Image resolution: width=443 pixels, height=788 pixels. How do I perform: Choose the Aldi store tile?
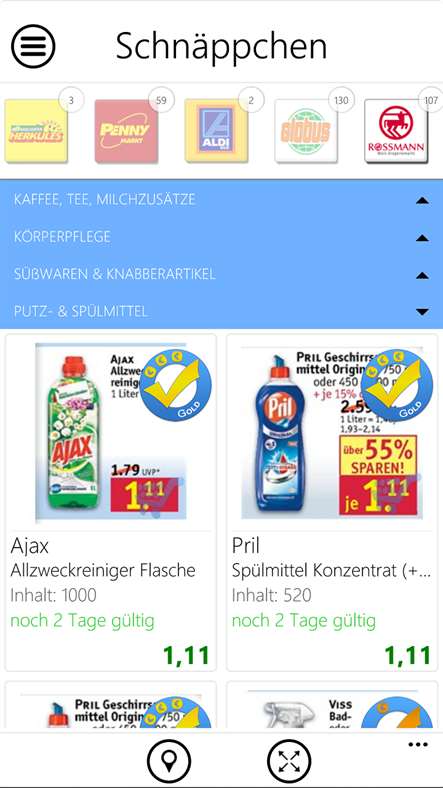(x=216, y=131)
